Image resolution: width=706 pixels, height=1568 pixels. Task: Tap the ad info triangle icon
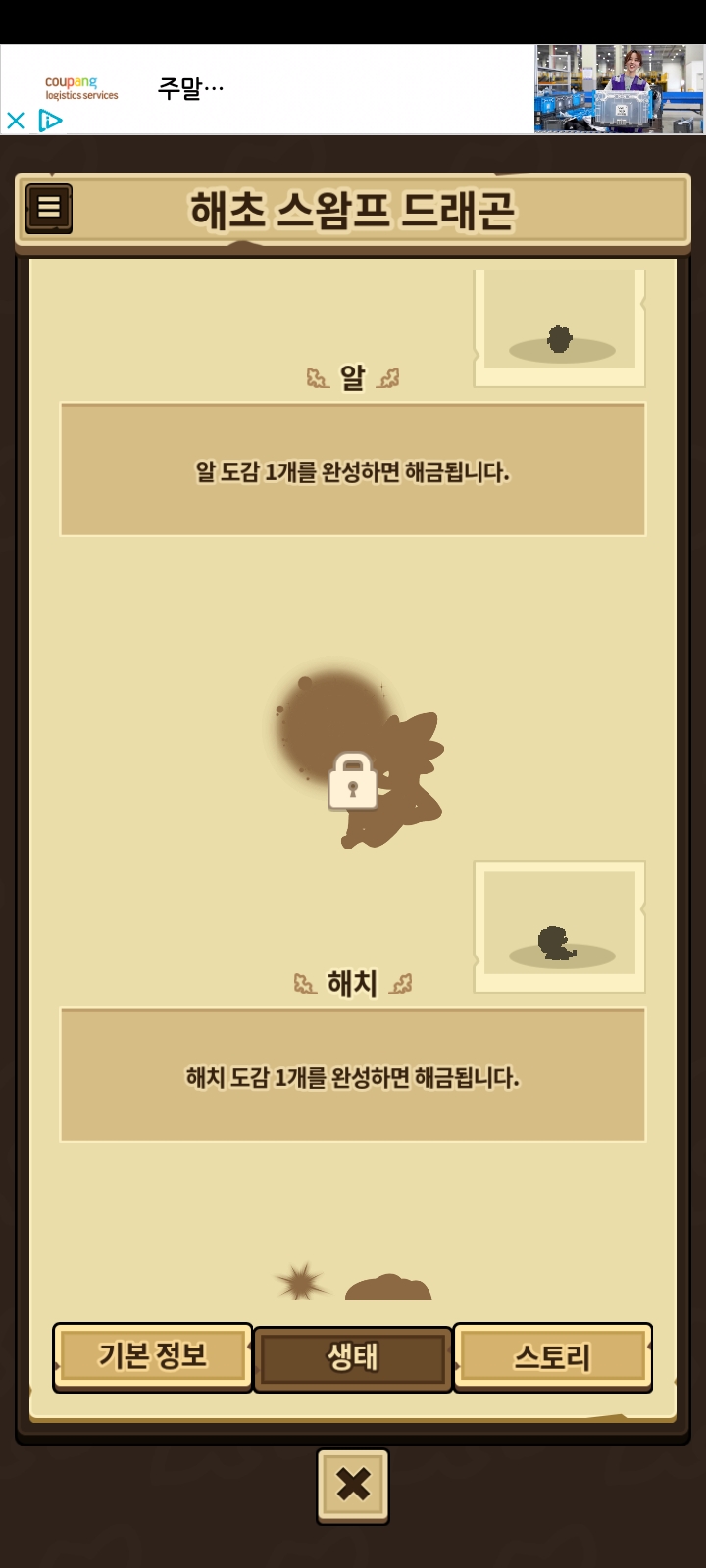click(50, 121)
